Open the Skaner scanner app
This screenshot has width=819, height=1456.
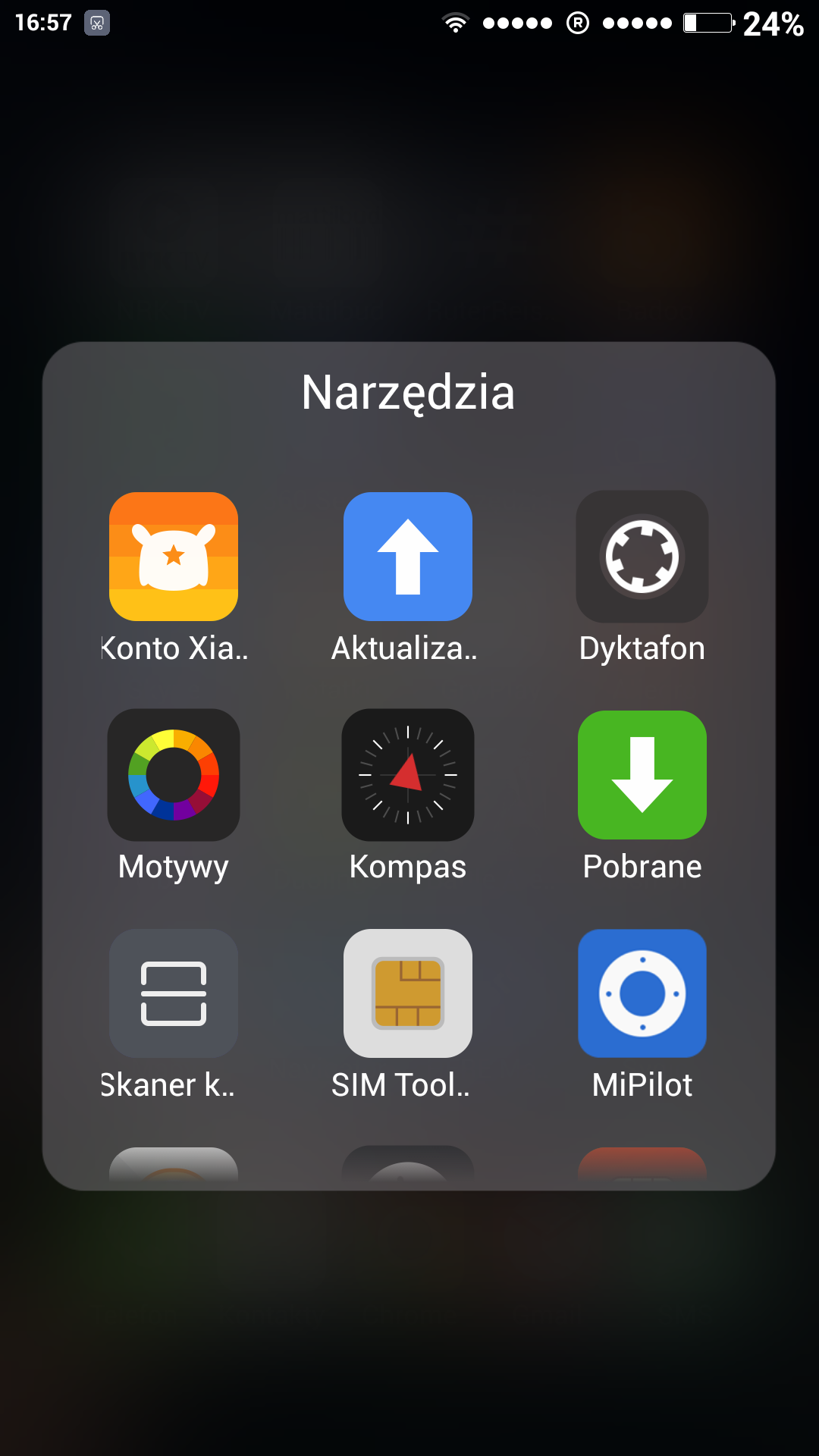click(x=174, y=993)
